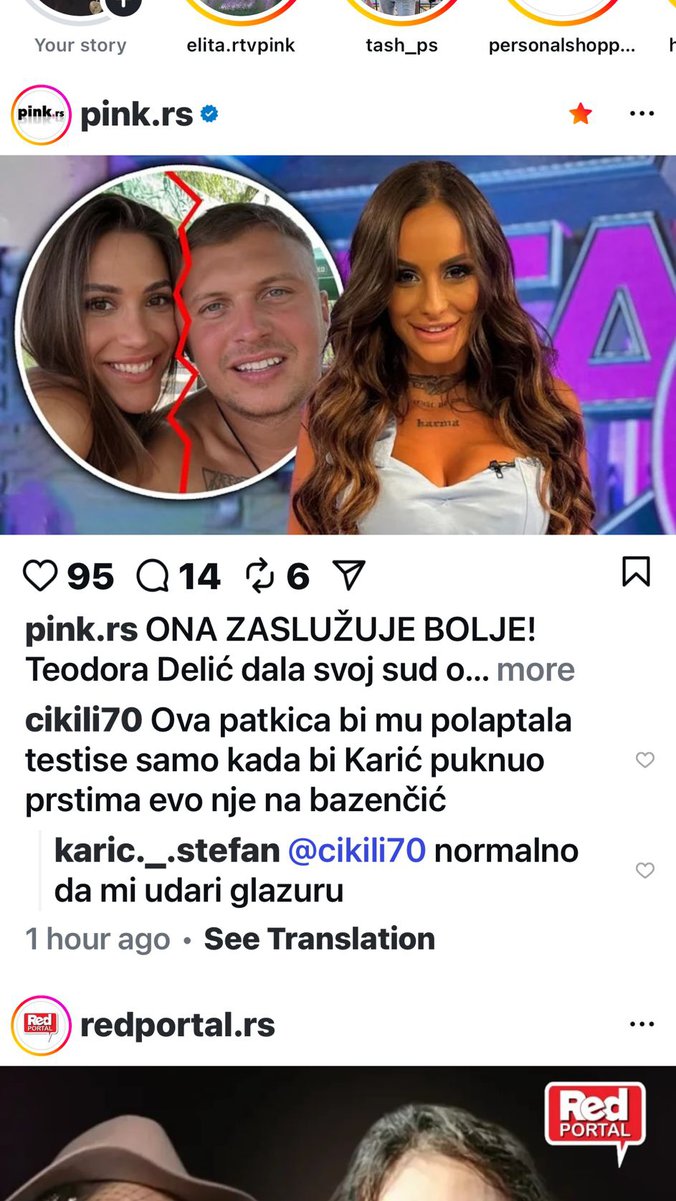Viewport: 676px width, 1201px height.
Task: Like karic._.stefan's reply
Action: click(645, 870)
